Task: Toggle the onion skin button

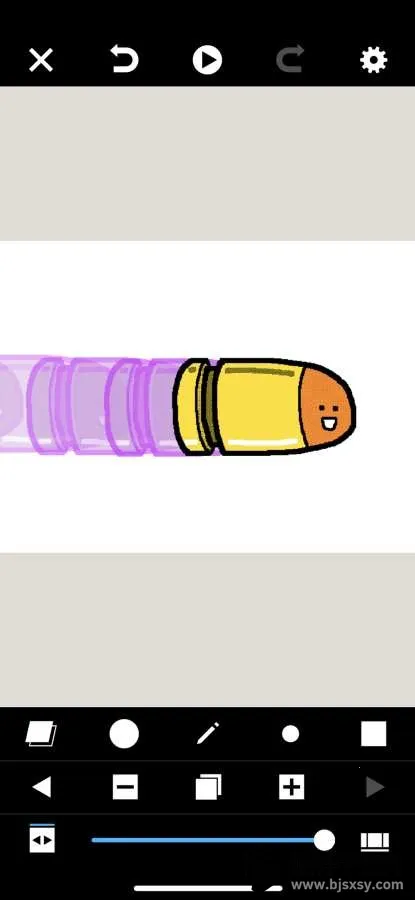Action: [x=42, y=840]
